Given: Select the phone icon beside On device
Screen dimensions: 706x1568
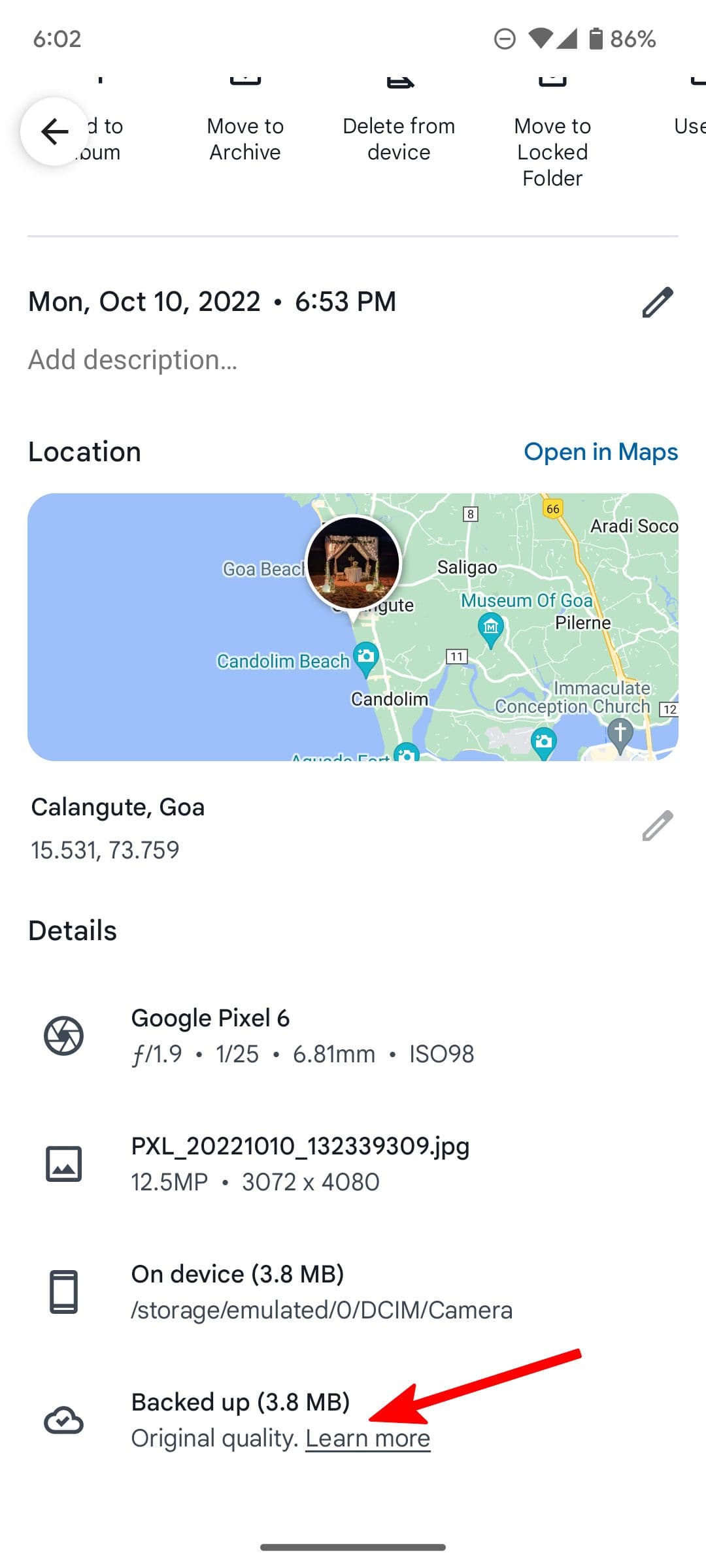Looking at the screenshot, I should [x=63, y=1290].
